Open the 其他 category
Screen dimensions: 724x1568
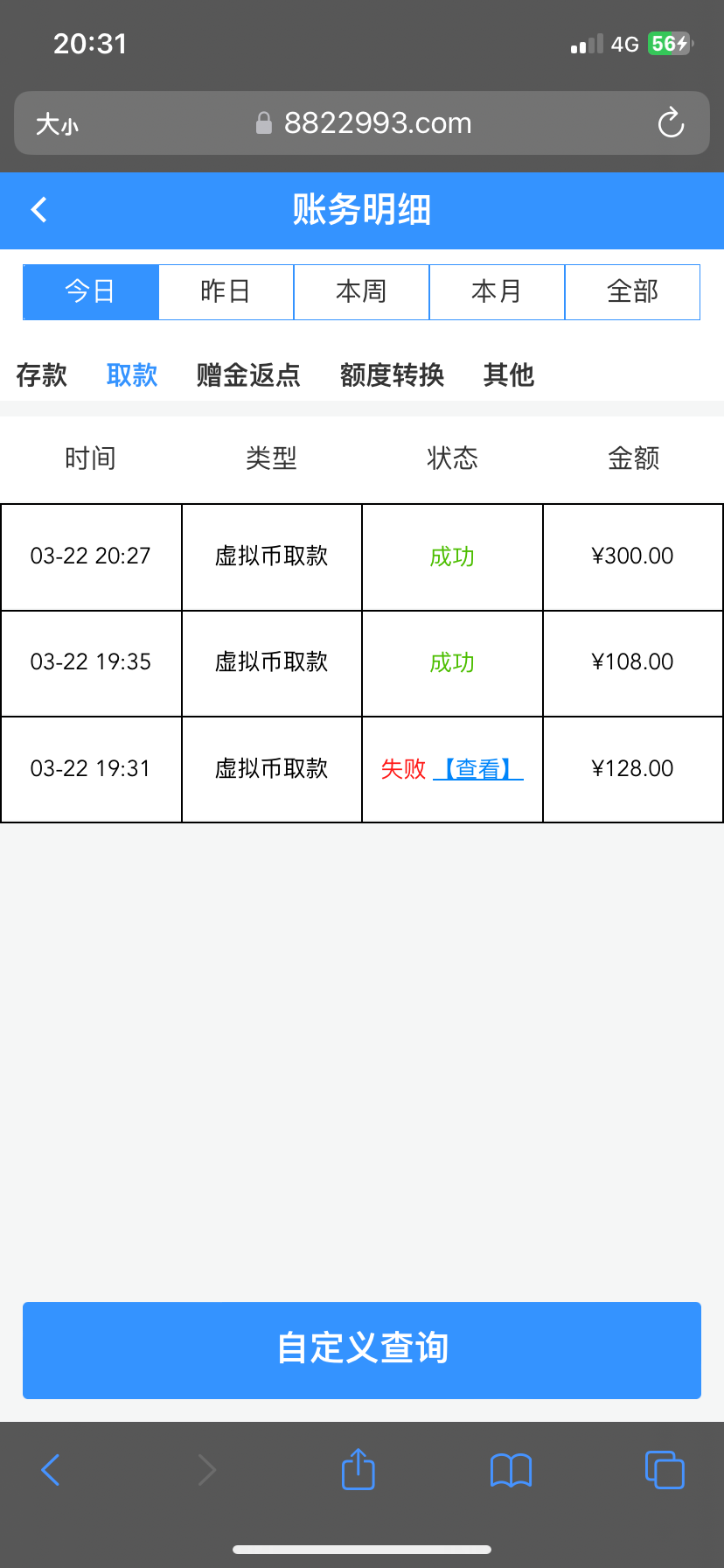click(508, 375)
